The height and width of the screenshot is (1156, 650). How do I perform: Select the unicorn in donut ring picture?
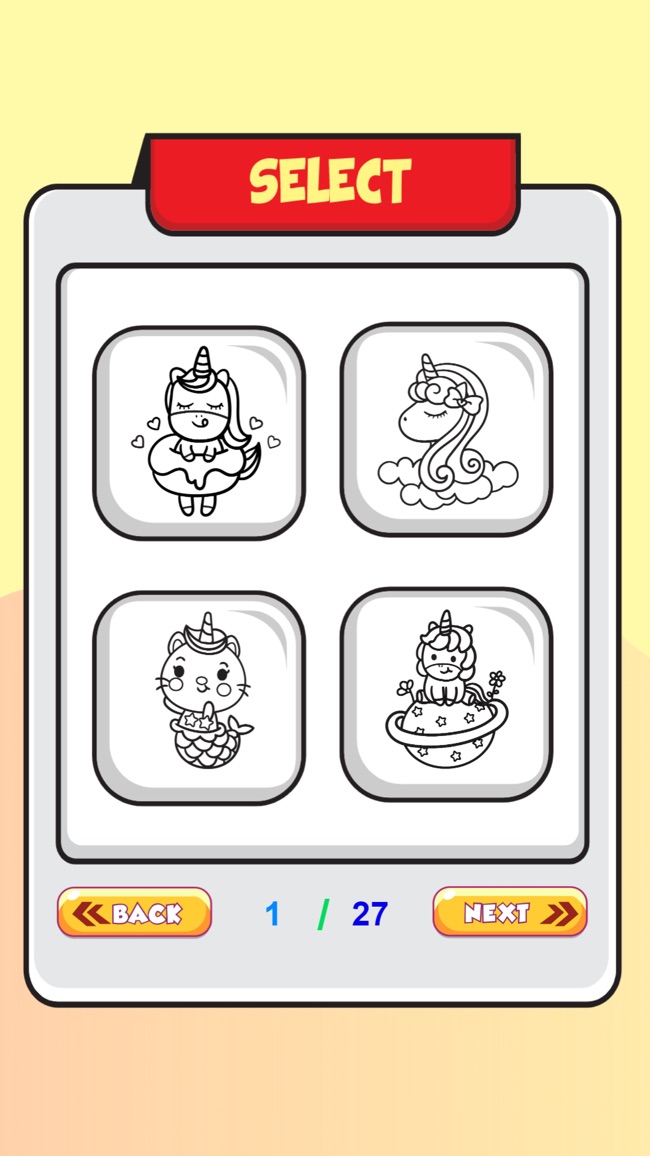pyautogui.click(x=199, y=432)
